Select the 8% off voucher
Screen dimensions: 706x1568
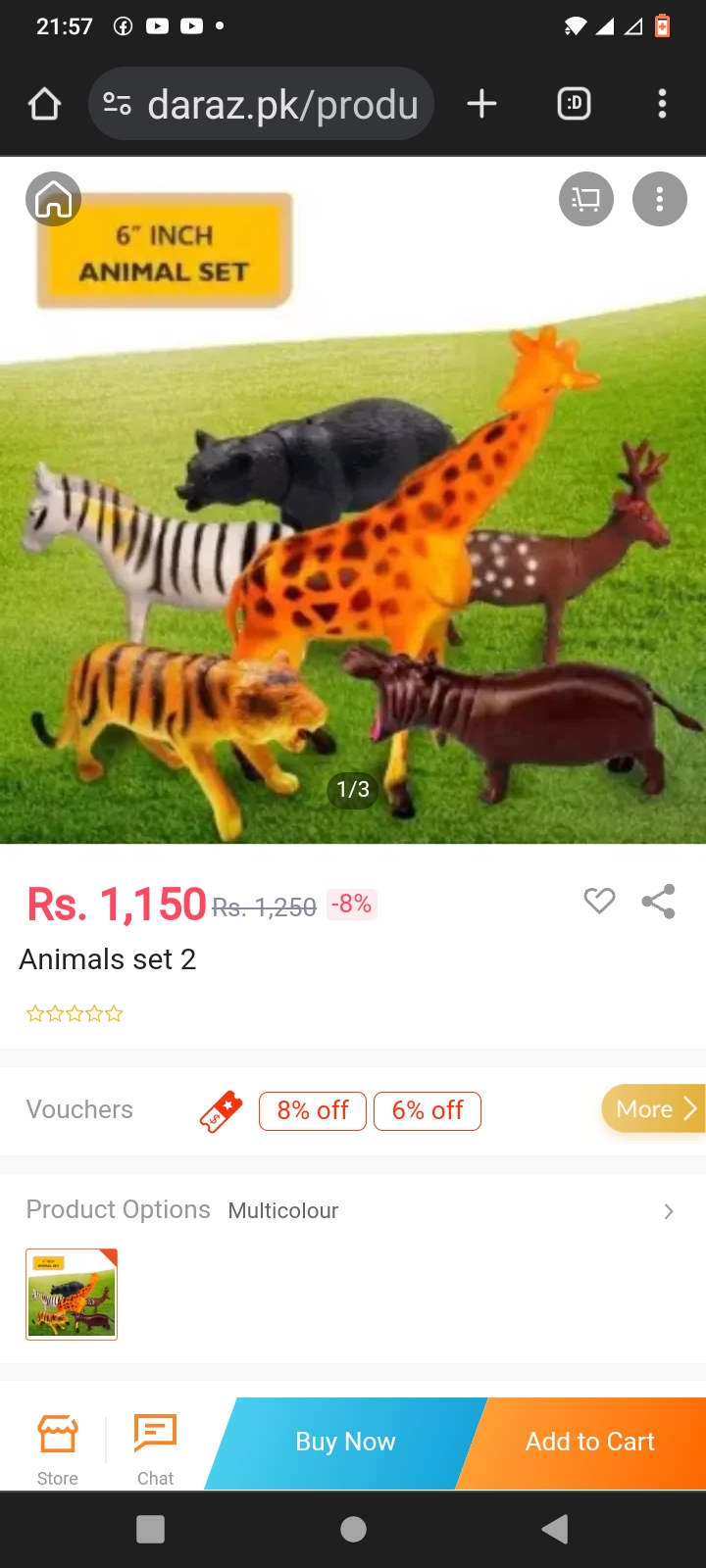(x=313, y=1110)
